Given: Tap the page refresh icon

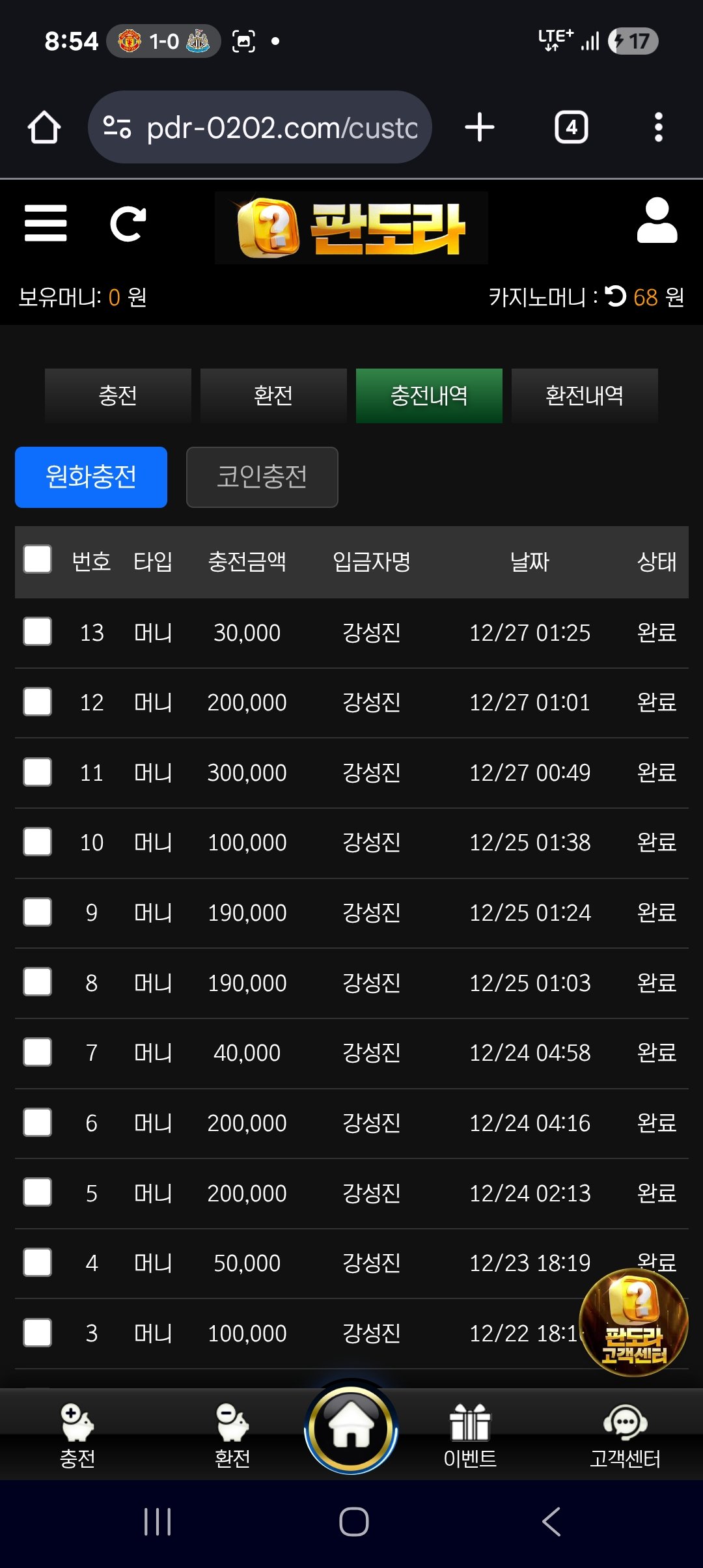Looking at the screenshot, I should tap(128, 224).
